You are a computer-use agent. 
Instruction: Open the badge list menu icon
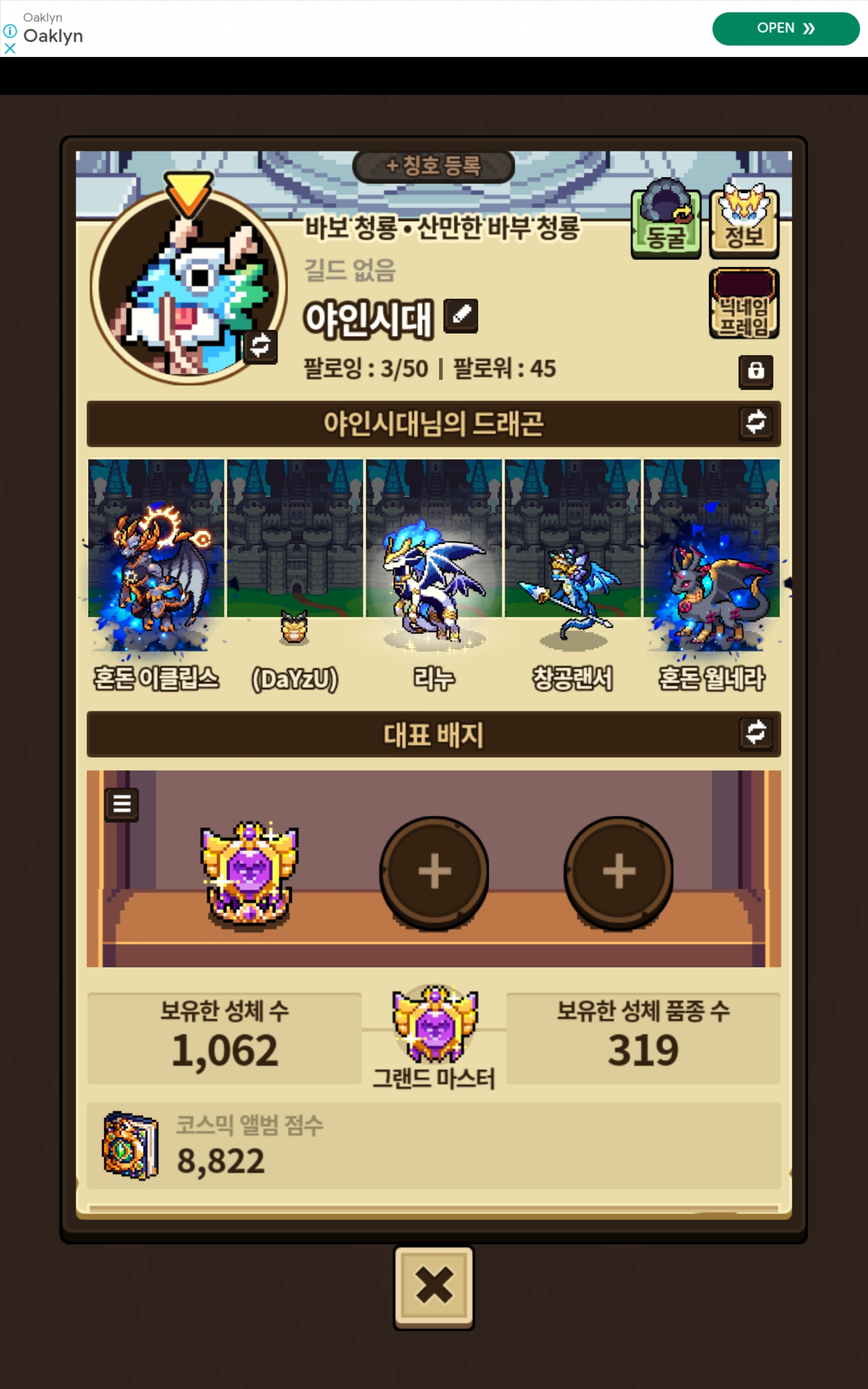point(122,804)
